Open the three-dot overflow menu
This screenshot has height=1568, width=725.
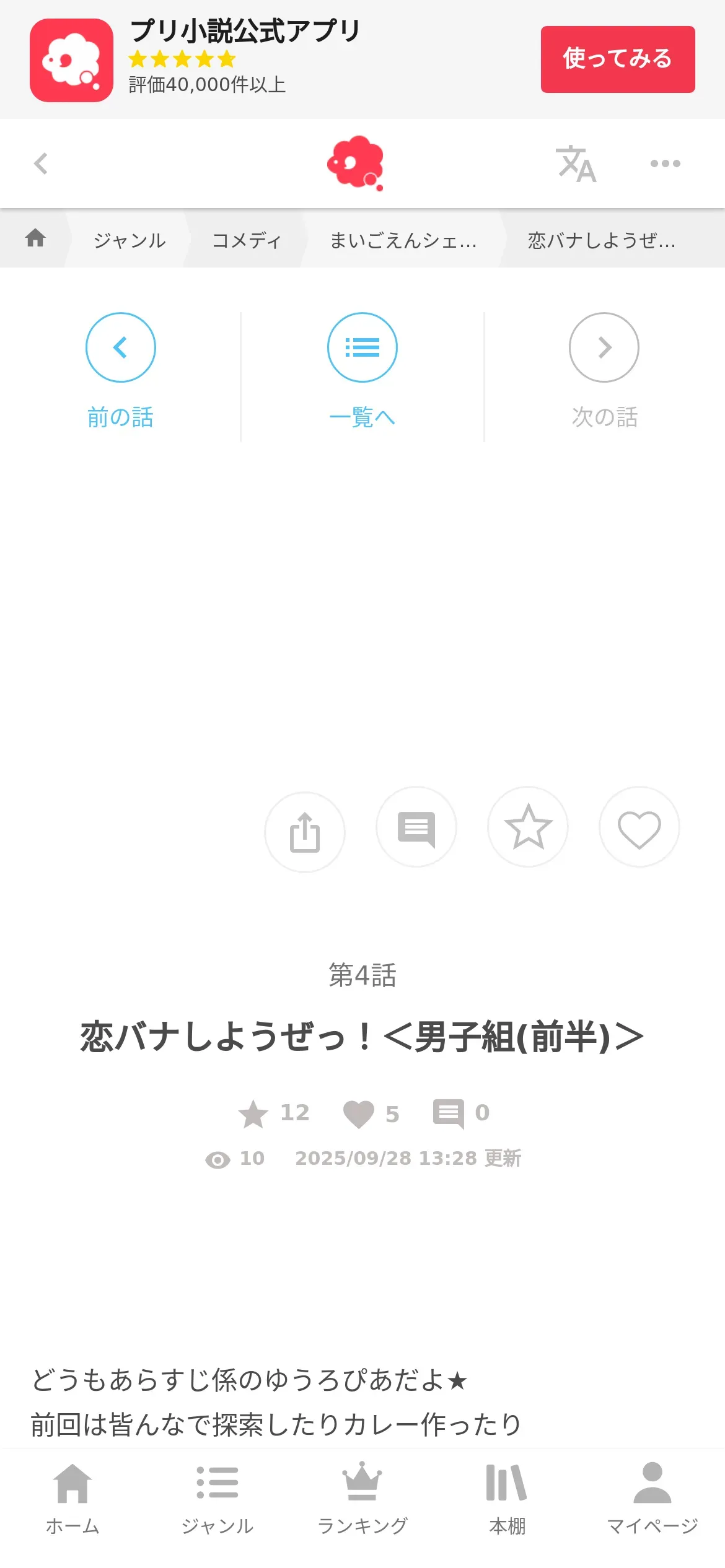[665, 163]
